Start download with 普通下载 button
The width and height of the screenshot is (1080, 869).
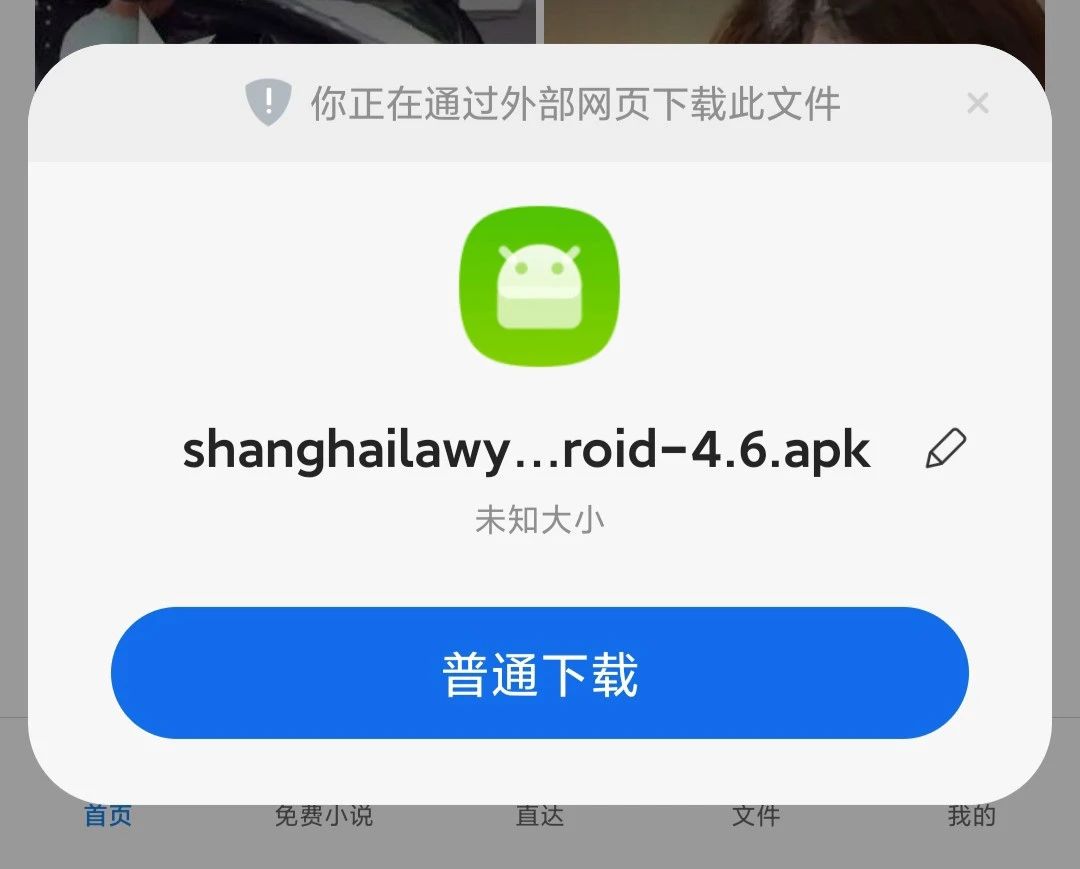point(540,673)
